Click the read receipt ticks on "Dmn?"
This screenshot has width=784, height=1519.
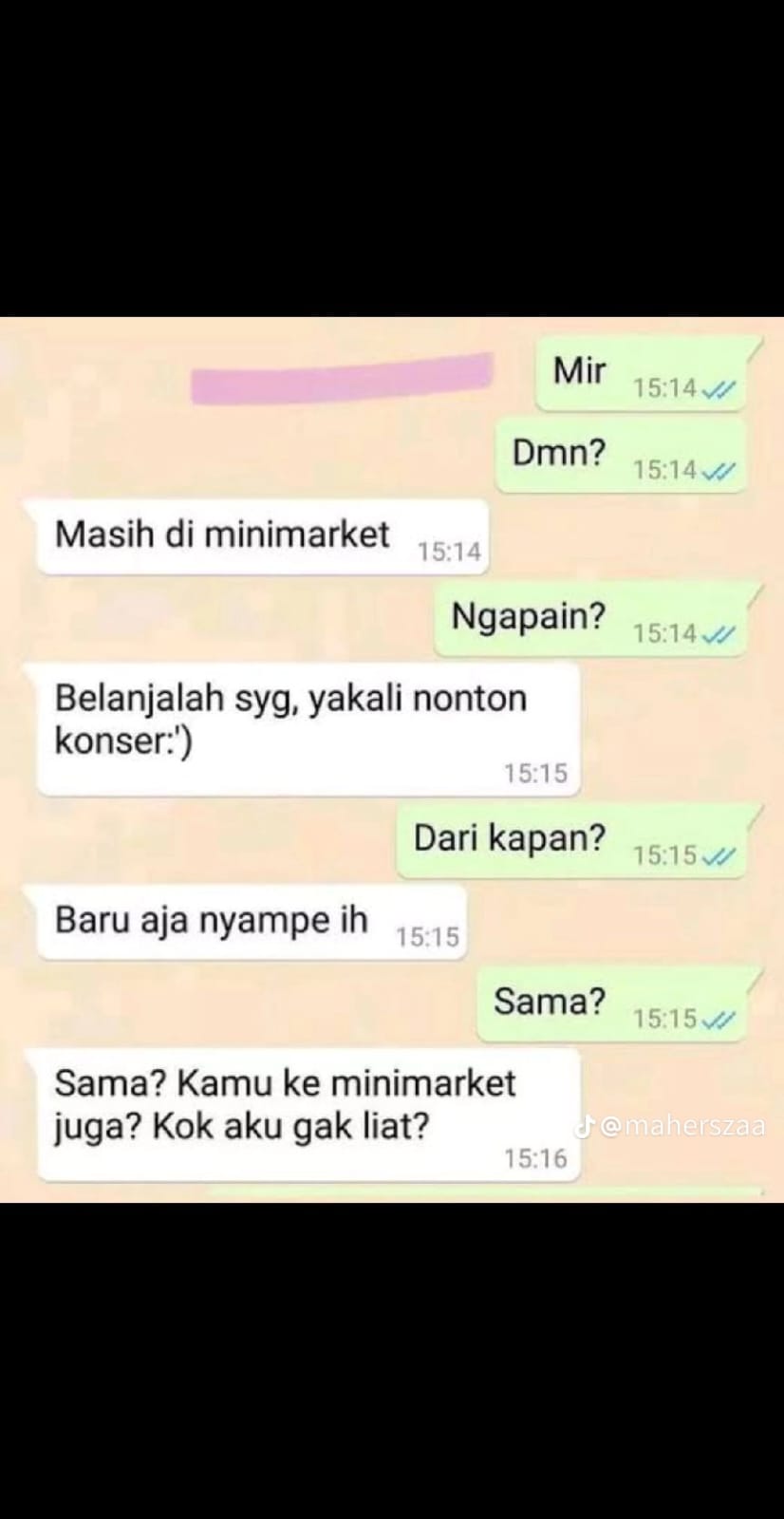click(718, 471)
